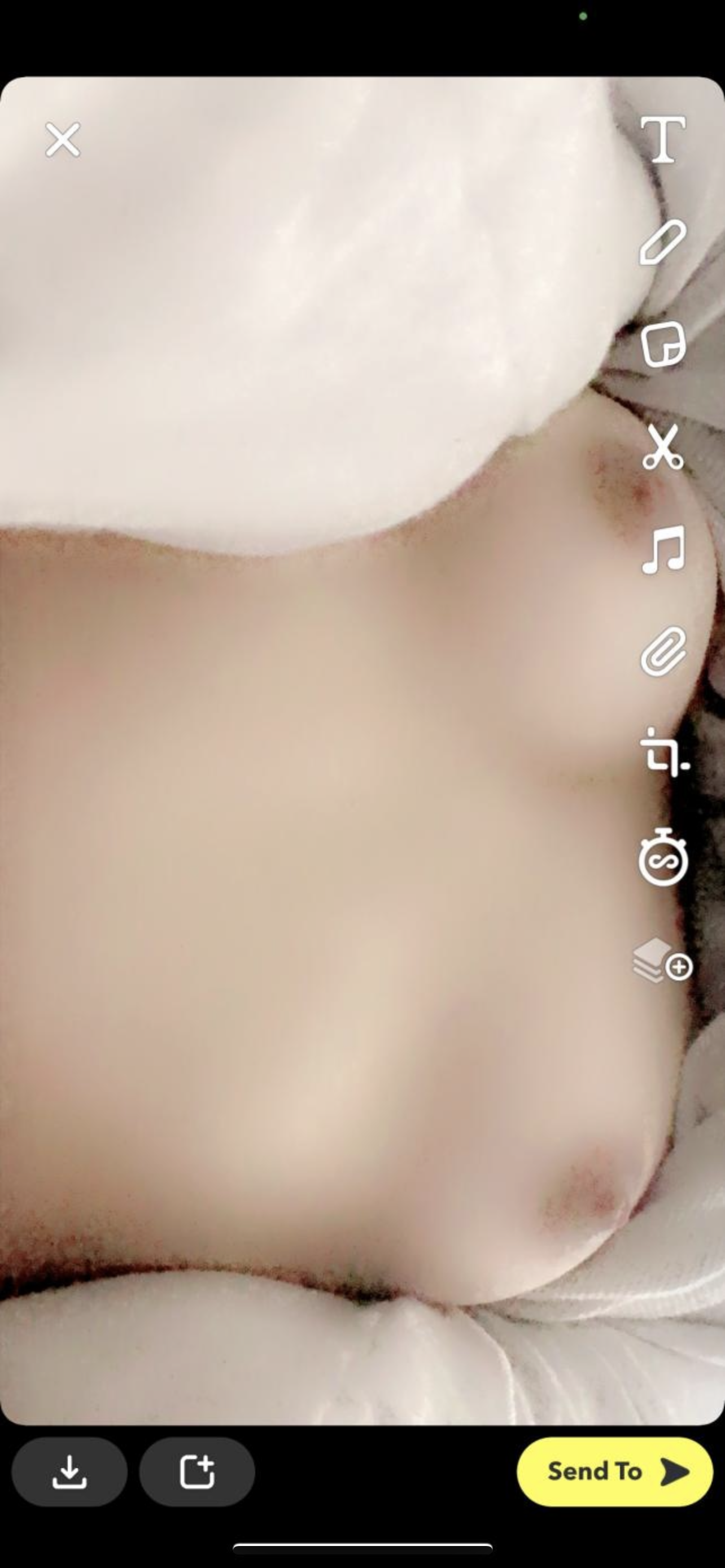
Task: Select the scissors cutout tool
Action: click(662, 448)
